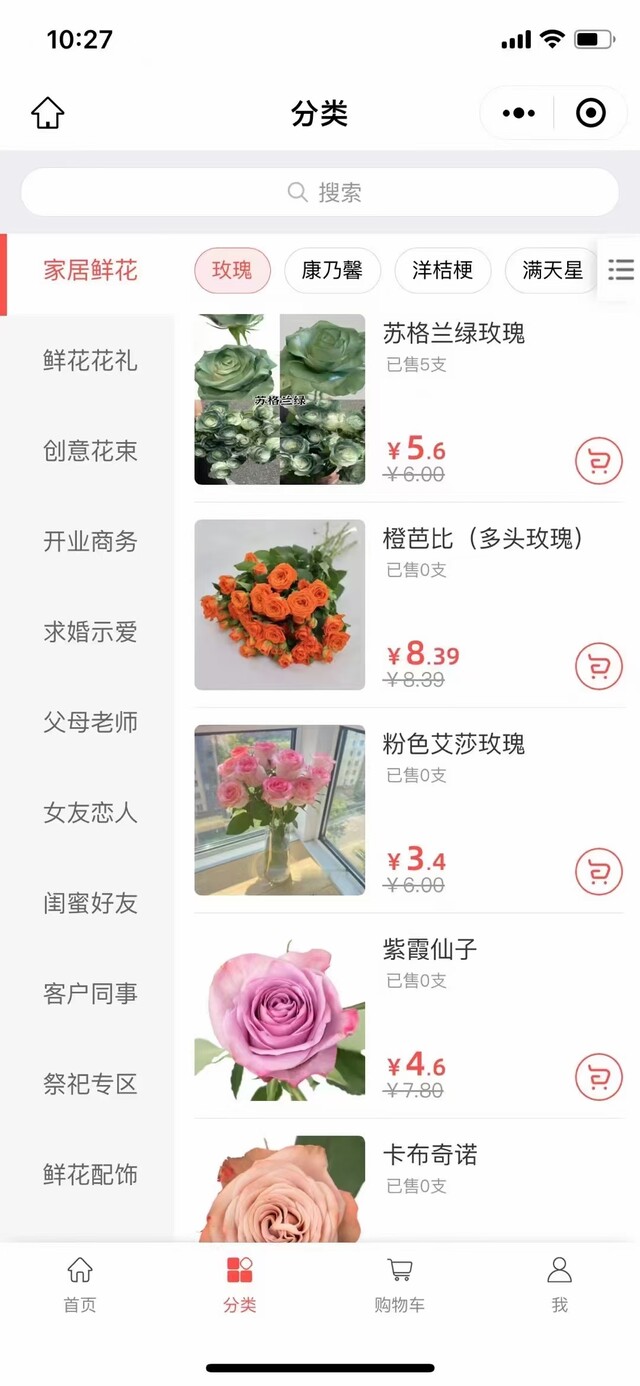Tap the 搜索 search box
This screenshot has width=640, height=1386.
[320, 192]
